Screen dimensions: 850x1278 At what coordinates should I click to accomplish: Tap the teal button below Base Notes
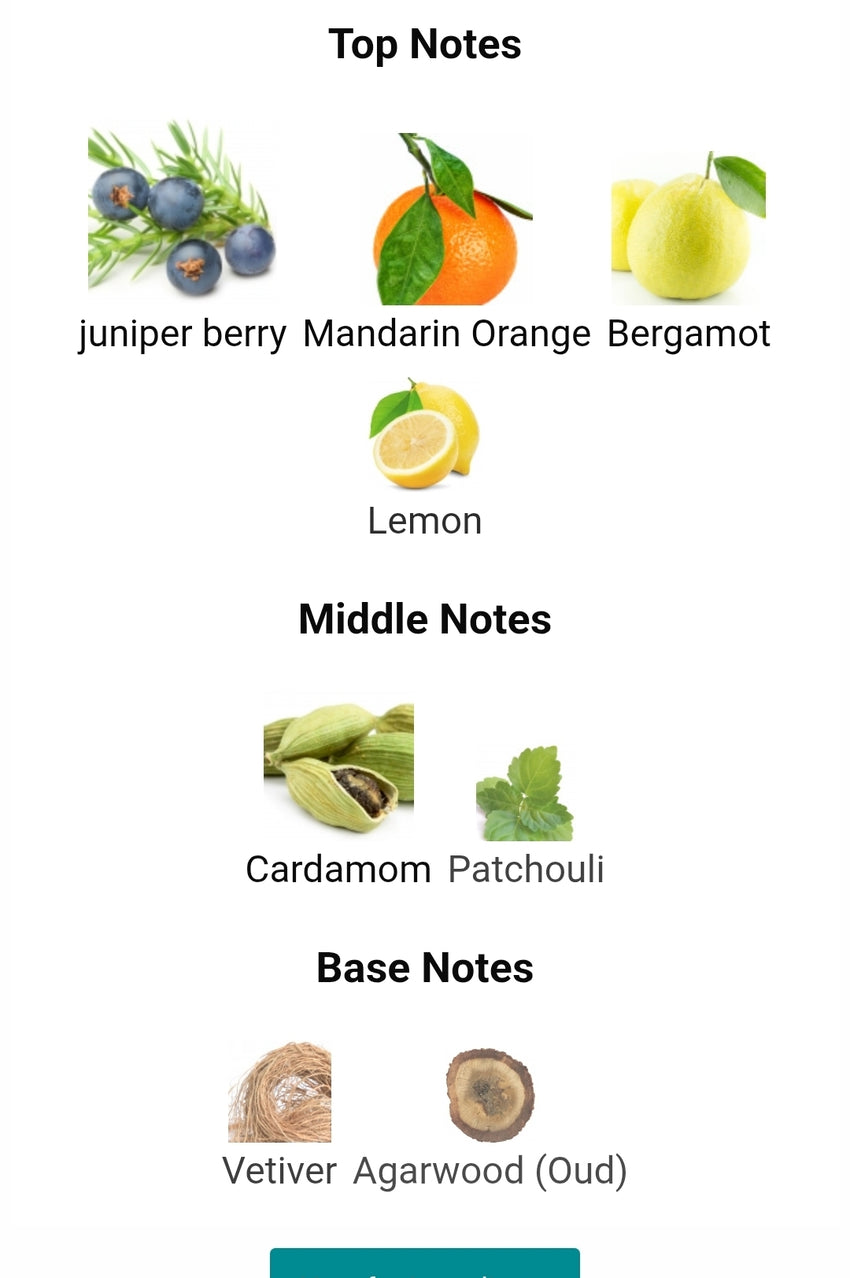coord(425,1264)
